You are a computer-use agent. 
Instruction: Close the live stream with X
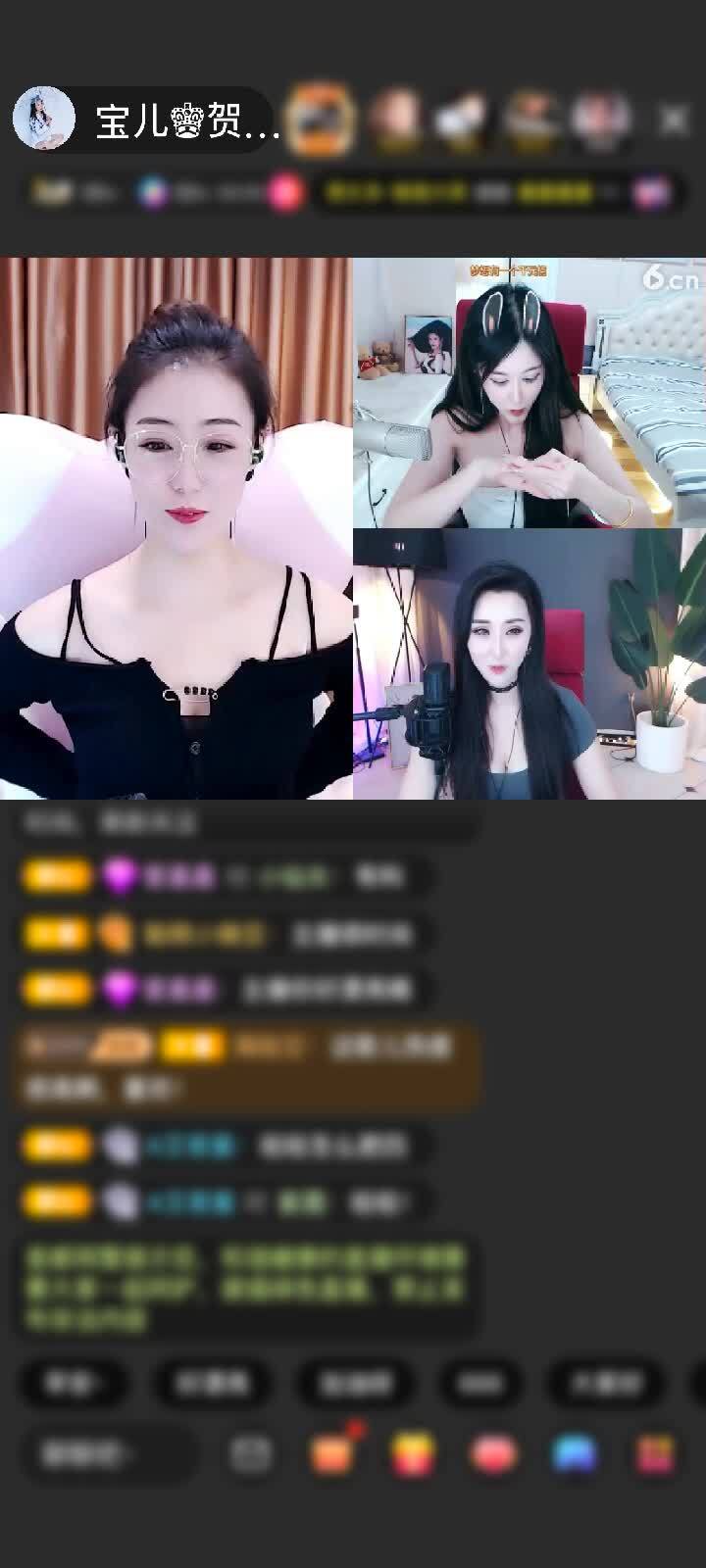pos(673,121)
